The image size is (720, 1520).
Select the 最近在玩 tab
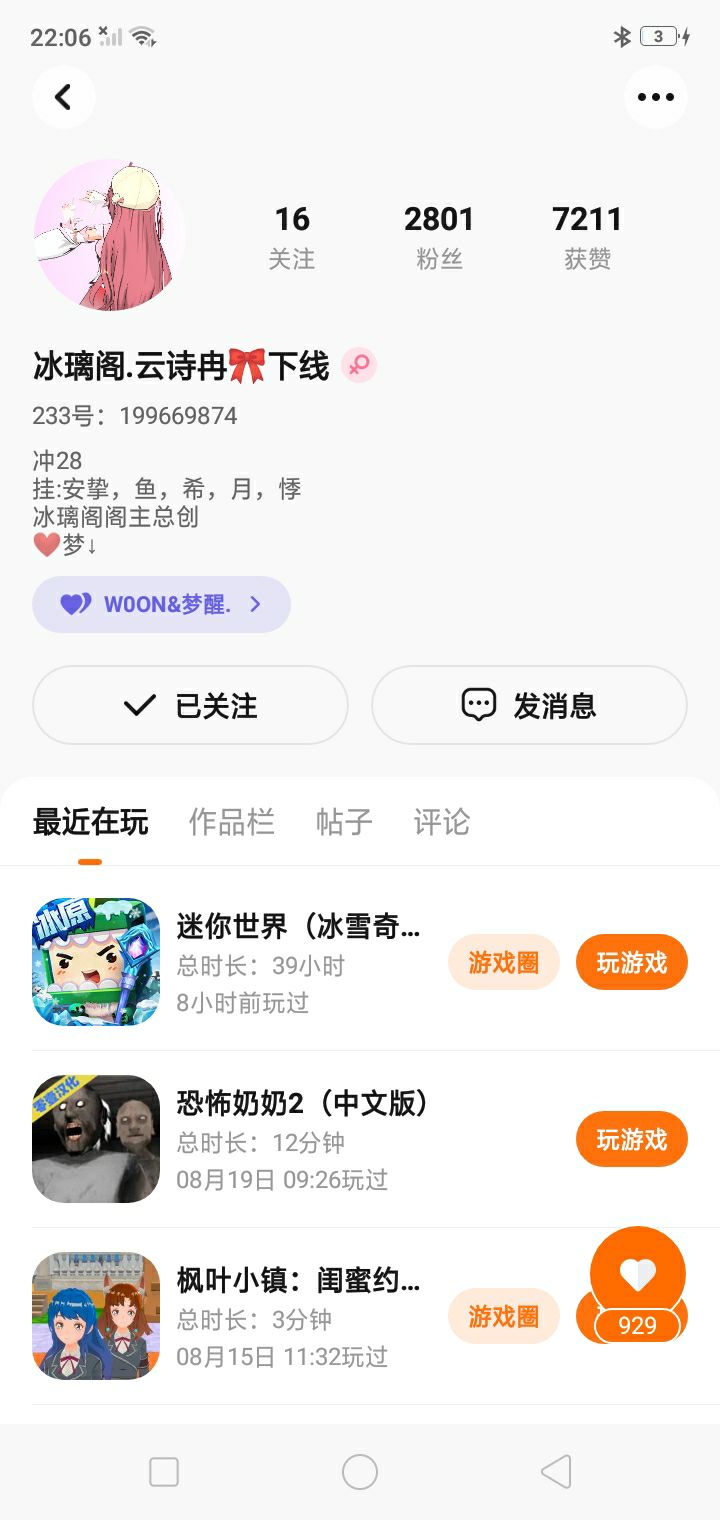(x=90, y=822)
